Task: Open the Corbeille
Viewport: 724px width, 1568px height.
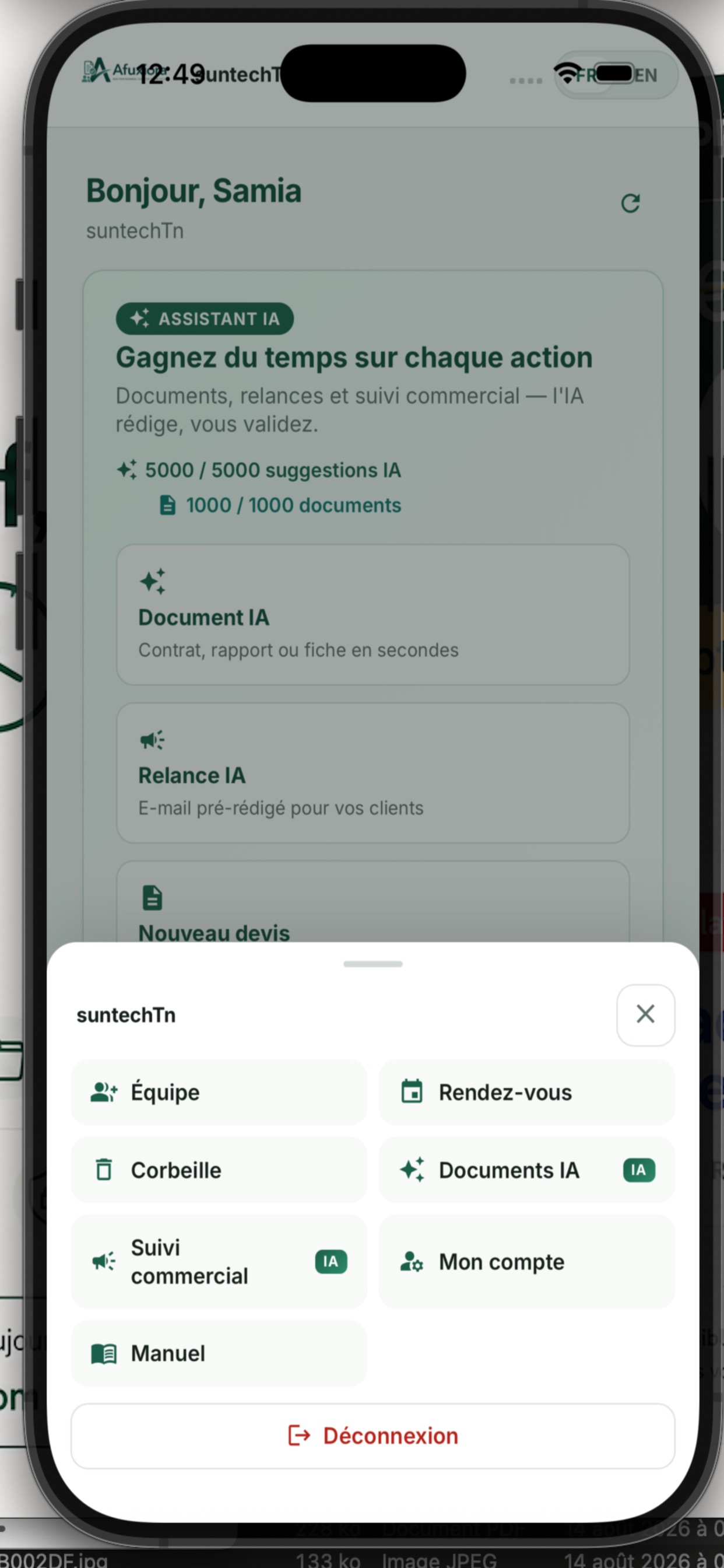Action: 219,1170
